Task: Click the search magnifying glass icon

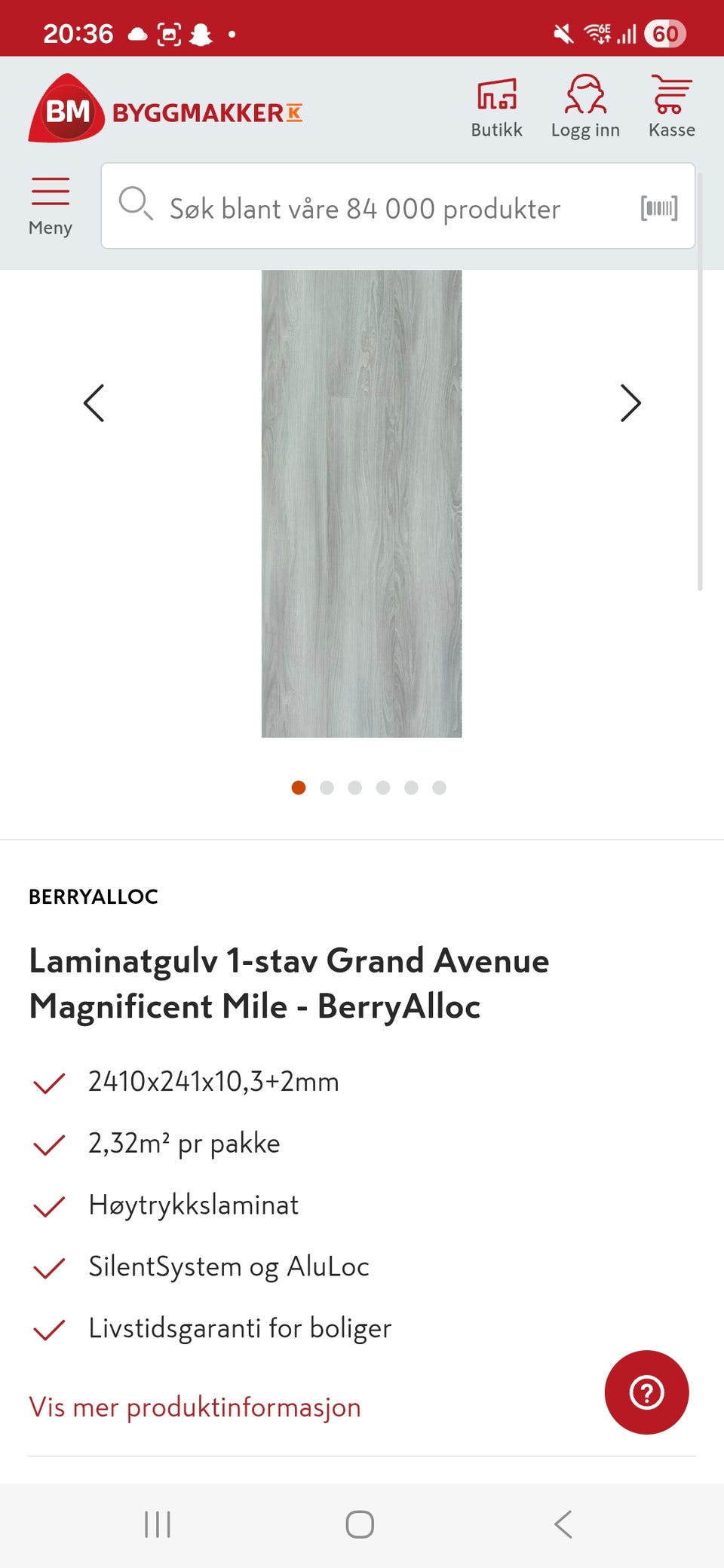Action: 138,205
